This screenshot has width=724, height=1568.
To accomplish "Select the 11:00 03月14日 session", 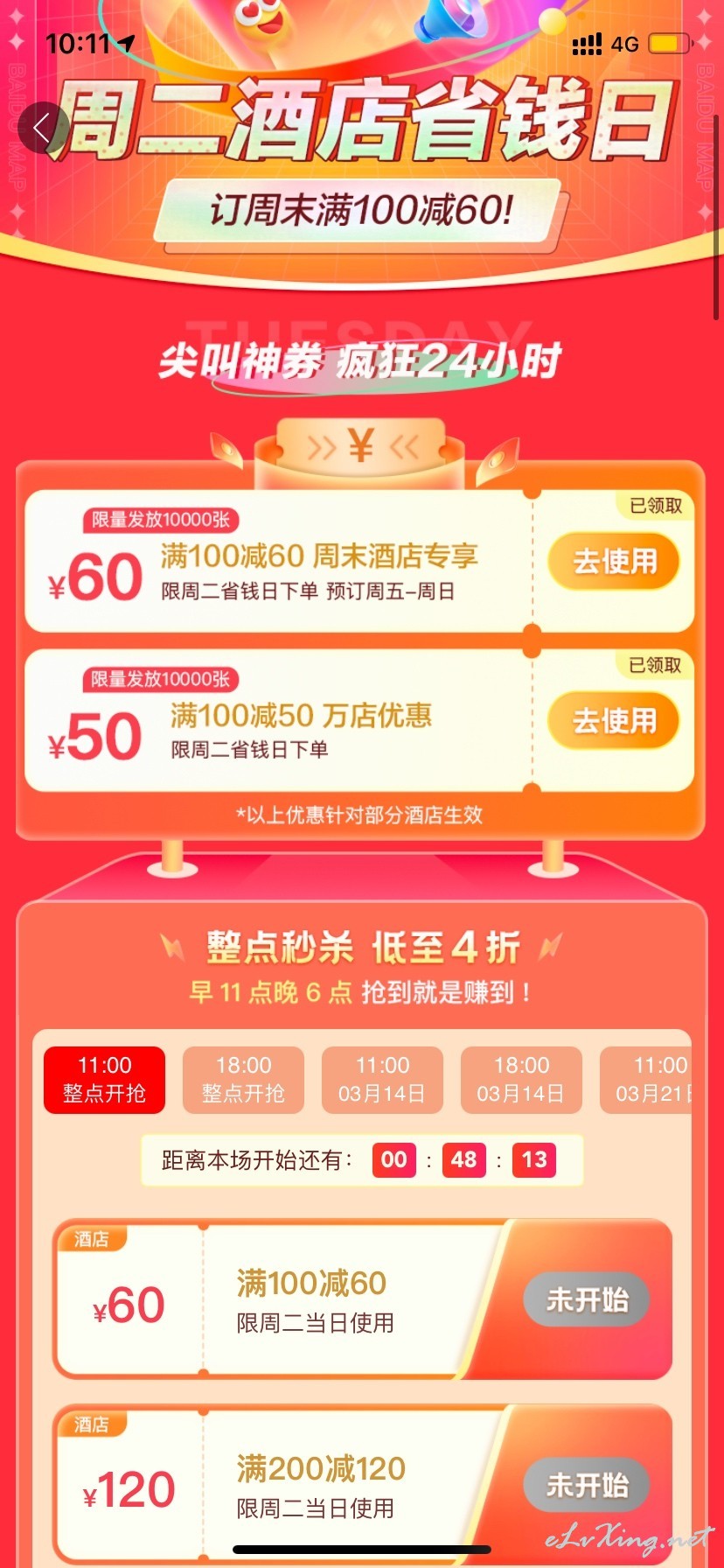I will 382,1080.
